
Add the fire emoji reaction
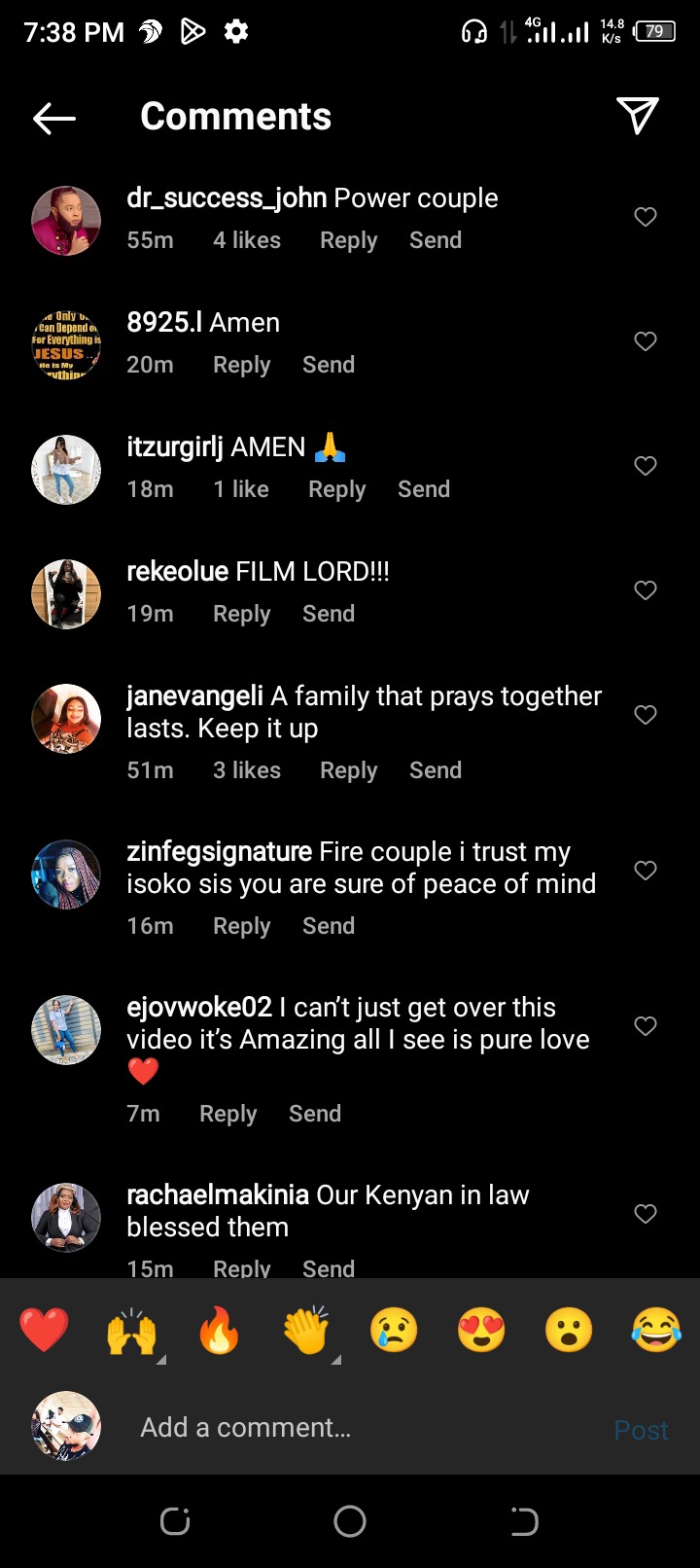(220, 1330)
